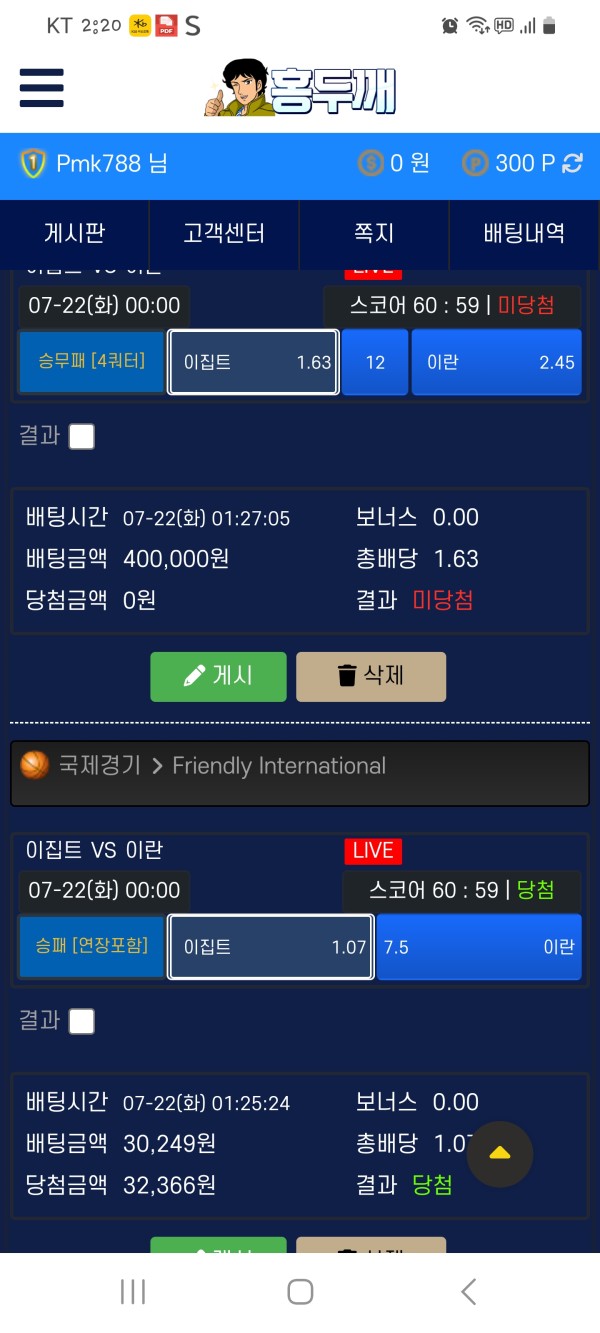Check the 결과 box under the 연장포함 bet
Viewport: 600px width, 1333px height.
pos(81,1021)
